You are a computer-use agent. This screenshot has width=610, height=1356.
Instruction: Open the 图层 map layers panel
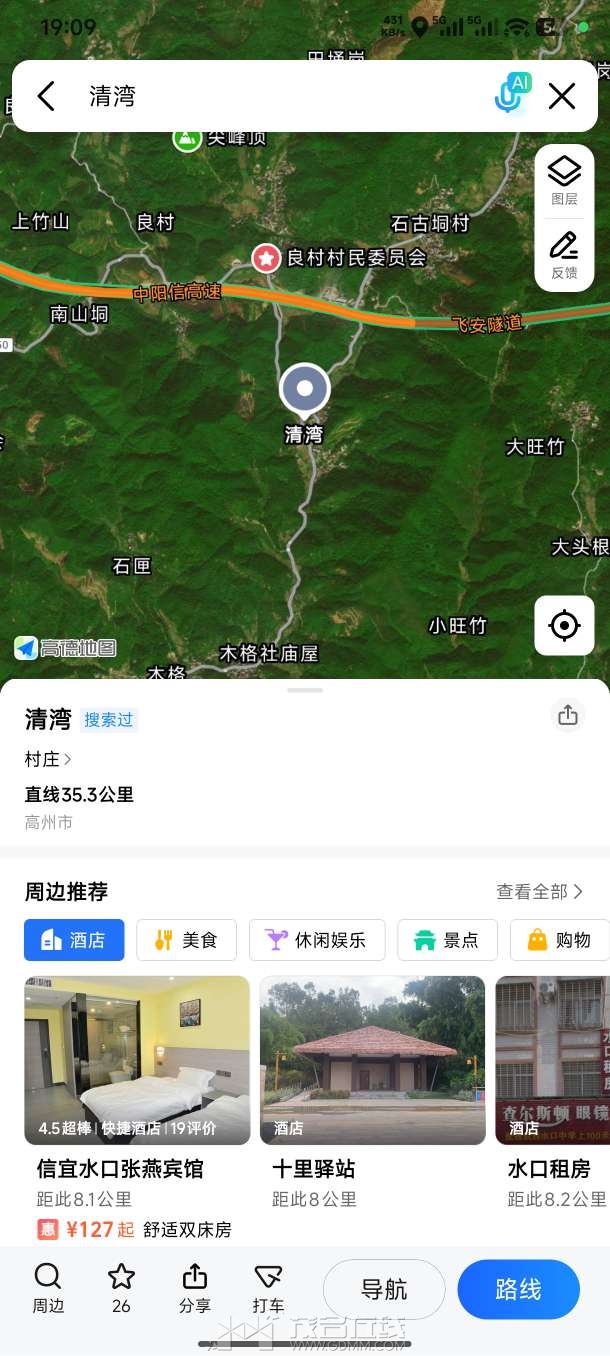pos(564,180)
